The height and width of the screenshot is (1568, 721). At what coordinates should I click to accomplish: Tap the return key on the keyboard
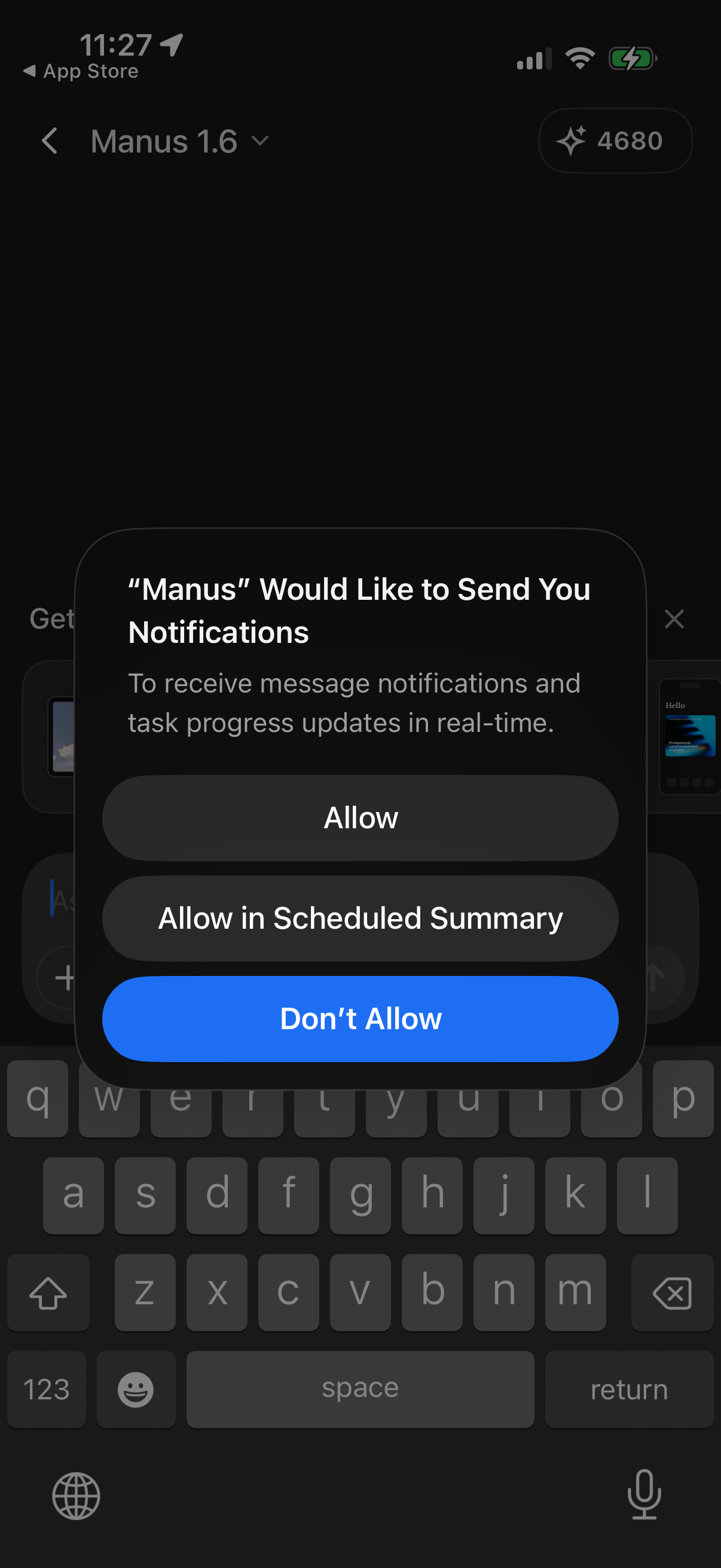click(x=628, y=1390)
